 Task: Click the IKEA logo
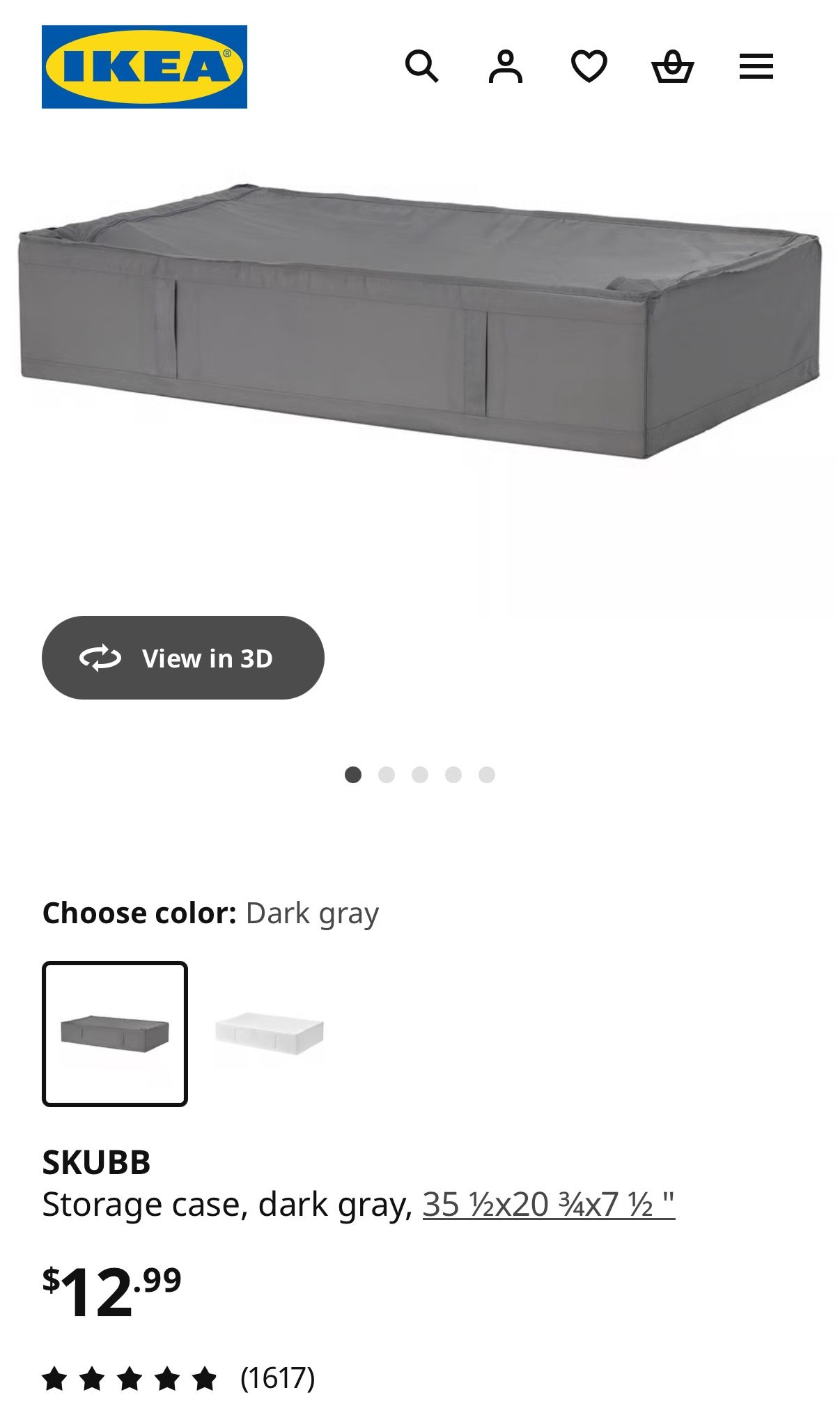pos(145,66)
